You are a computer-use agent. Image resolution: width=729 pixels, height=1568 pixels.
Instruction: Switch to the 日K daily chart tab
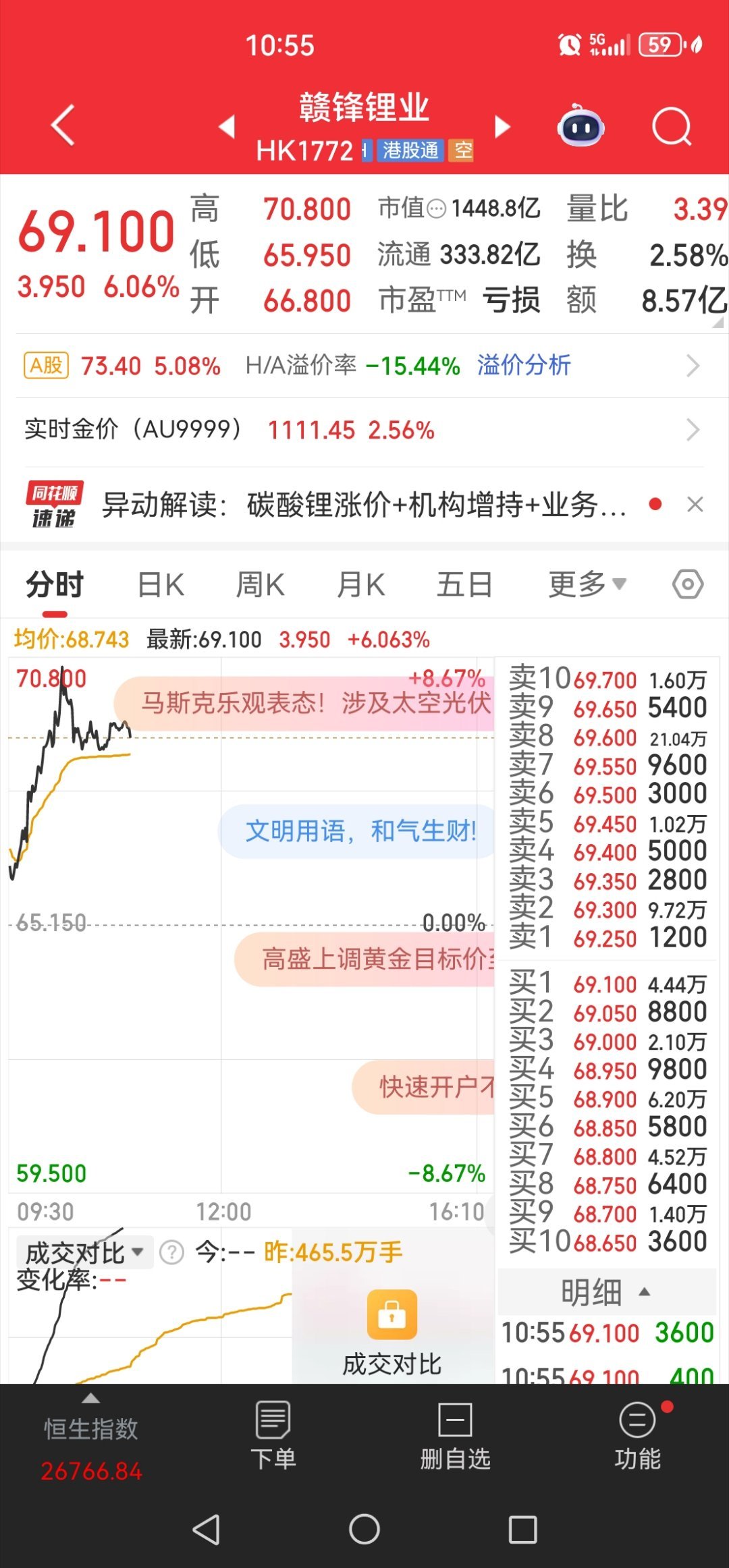pyautogui.click(x=160, y=584)
